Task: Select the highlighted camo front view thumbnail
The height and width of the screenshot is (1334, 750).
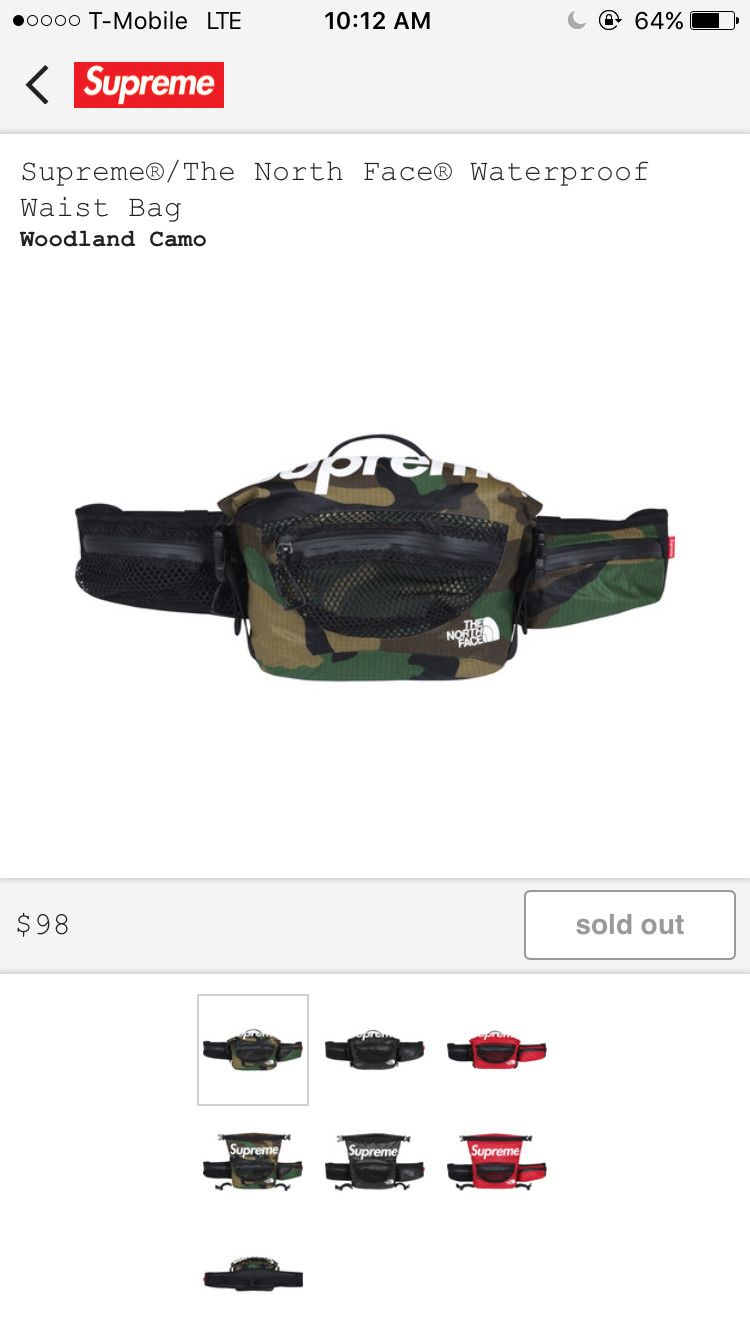Action: click(x=253, y=1050)
